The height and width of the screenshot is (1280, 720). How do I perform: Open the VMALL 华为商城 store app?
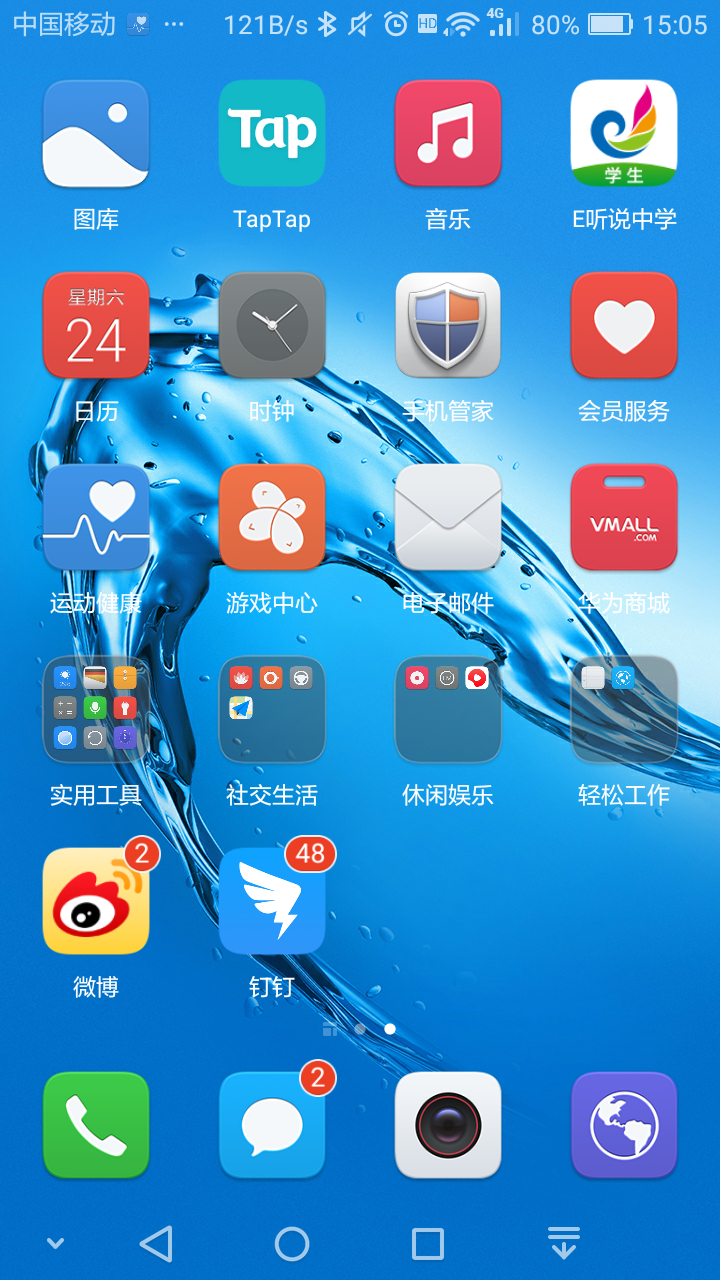[624, 517]
